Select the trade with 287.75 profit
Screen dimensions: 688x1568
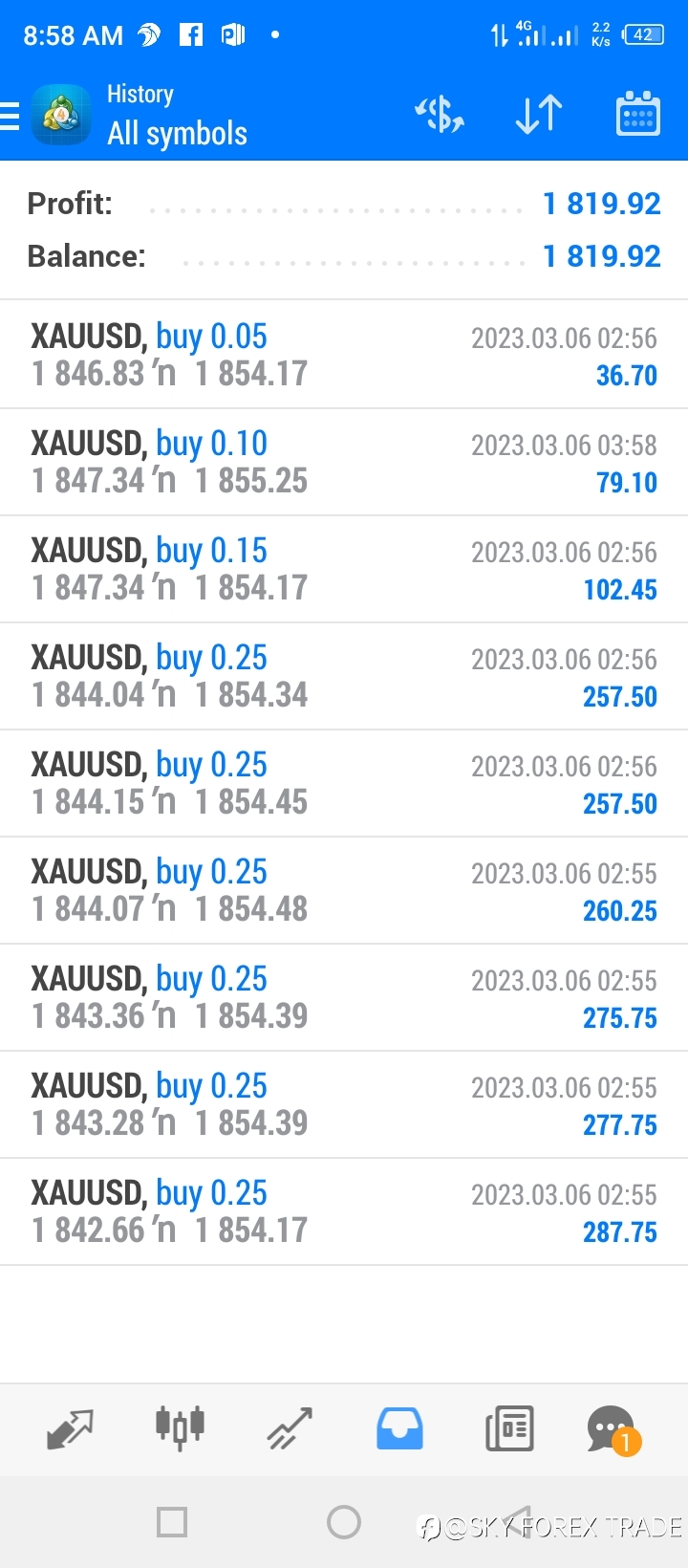click(x=344, y=1211)
